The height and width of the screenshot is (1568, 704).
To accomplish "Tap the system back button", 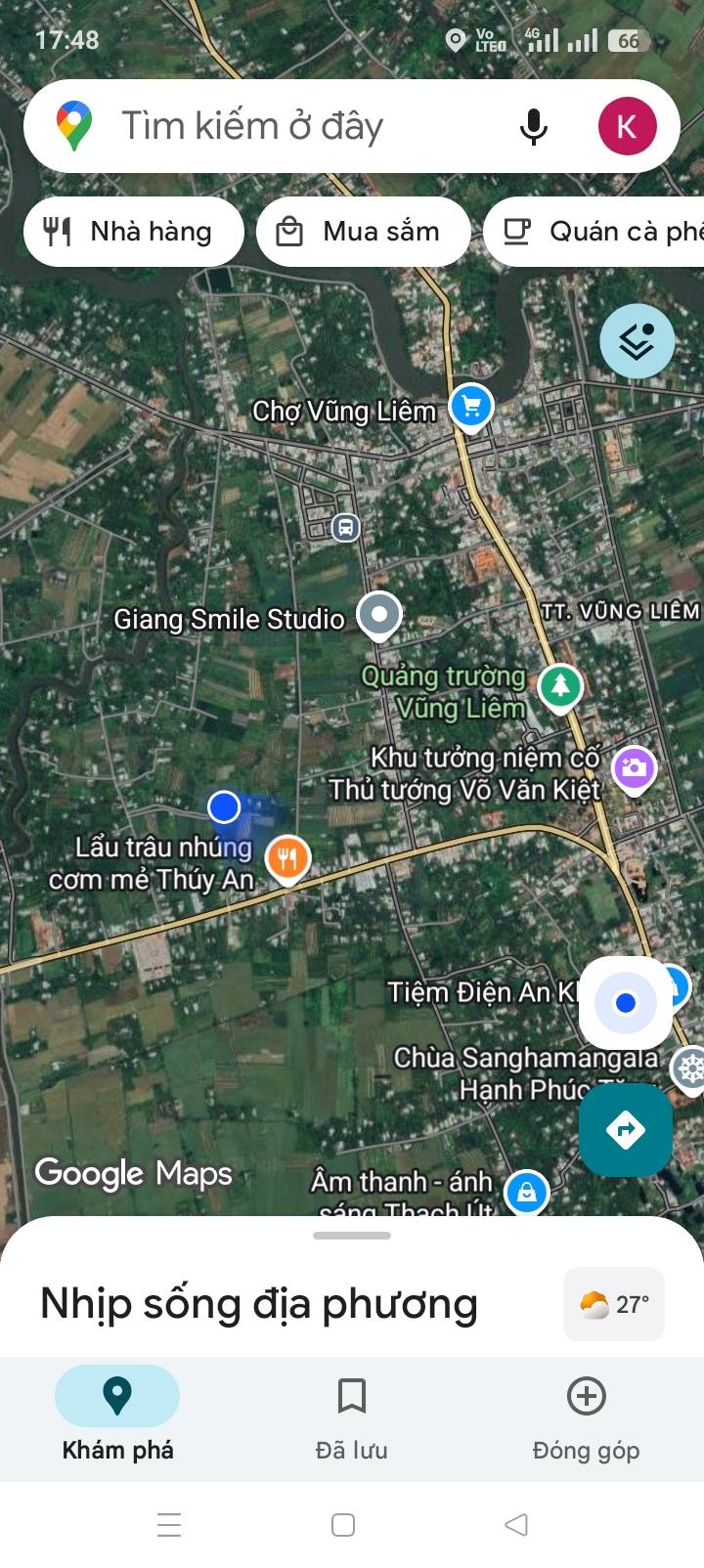I will pyautogui.click(x=516, y=1525).
